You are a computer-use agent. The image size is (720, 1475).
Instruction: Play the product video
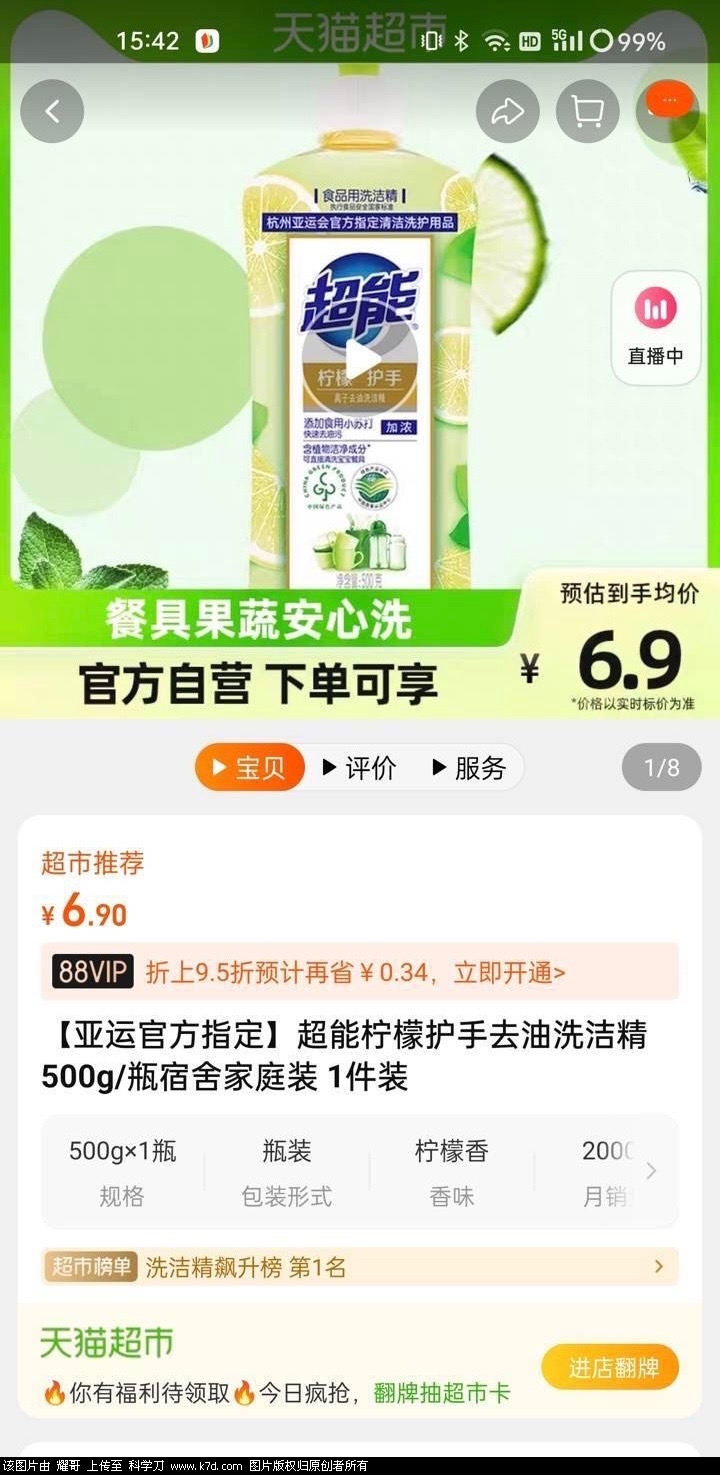click(360, 361)
